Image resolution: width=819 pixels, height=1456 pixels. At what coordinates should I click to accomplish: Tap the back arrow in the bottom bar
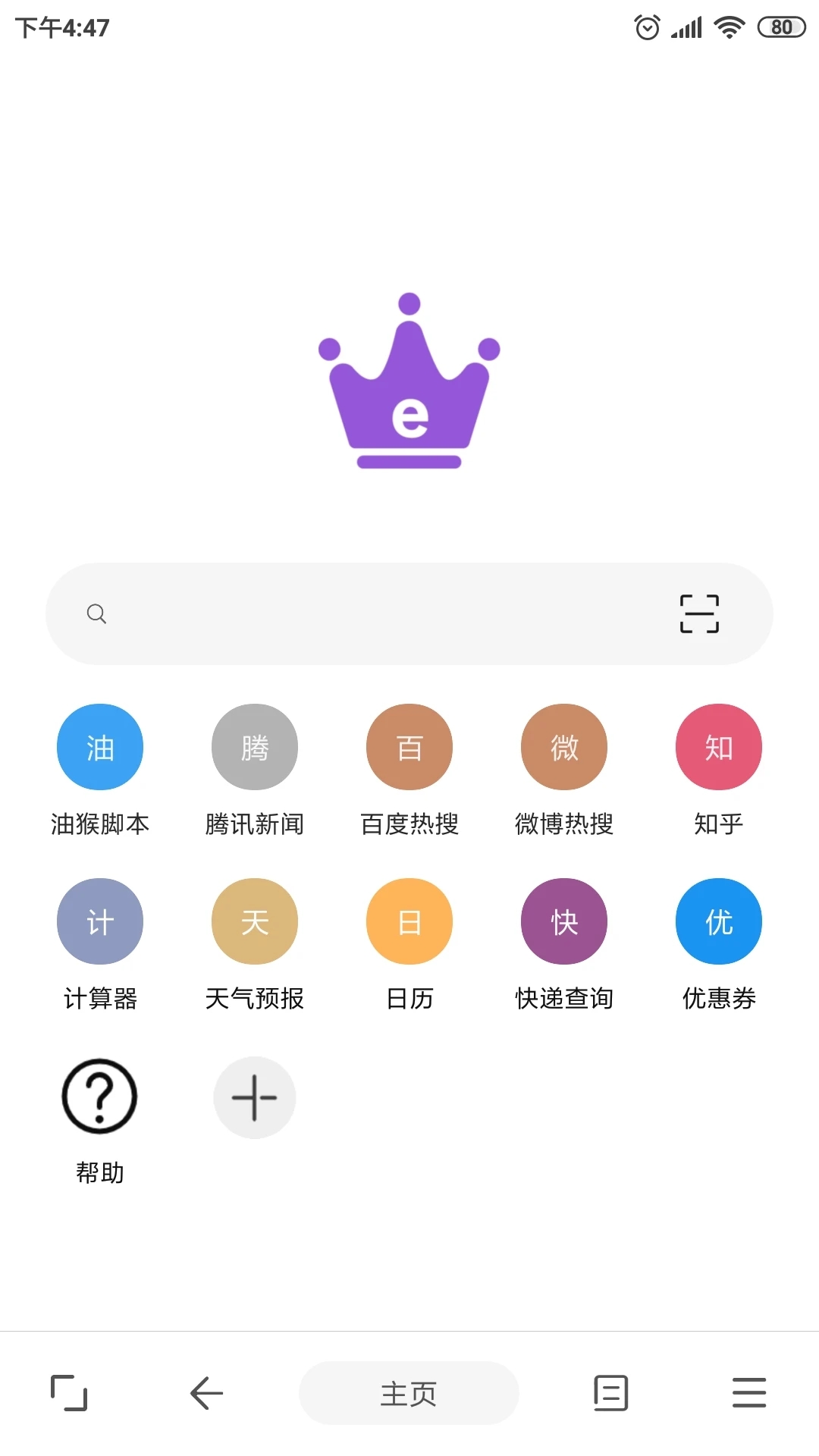point(205,1392)
